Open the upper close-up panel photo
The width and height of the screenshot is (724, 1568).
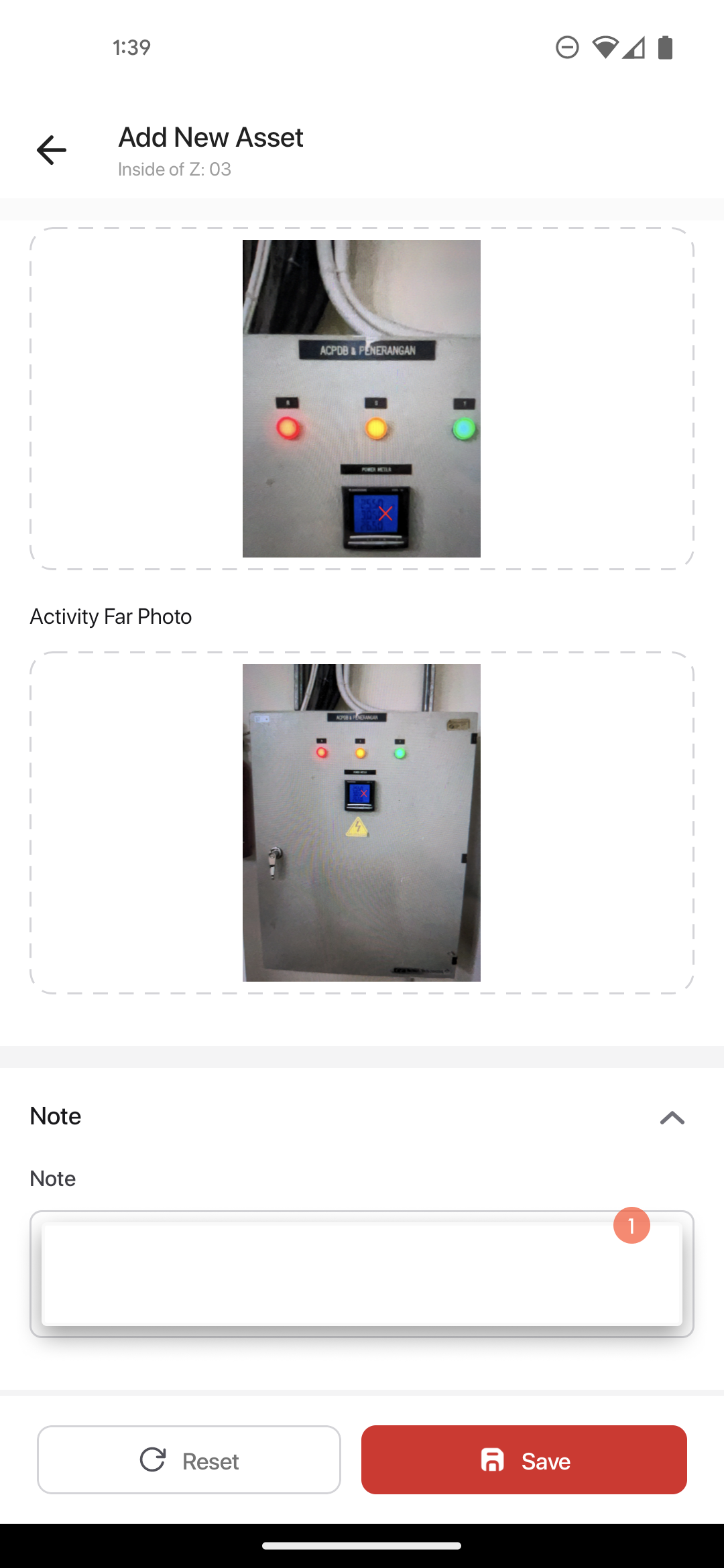[x=361, y=398]
